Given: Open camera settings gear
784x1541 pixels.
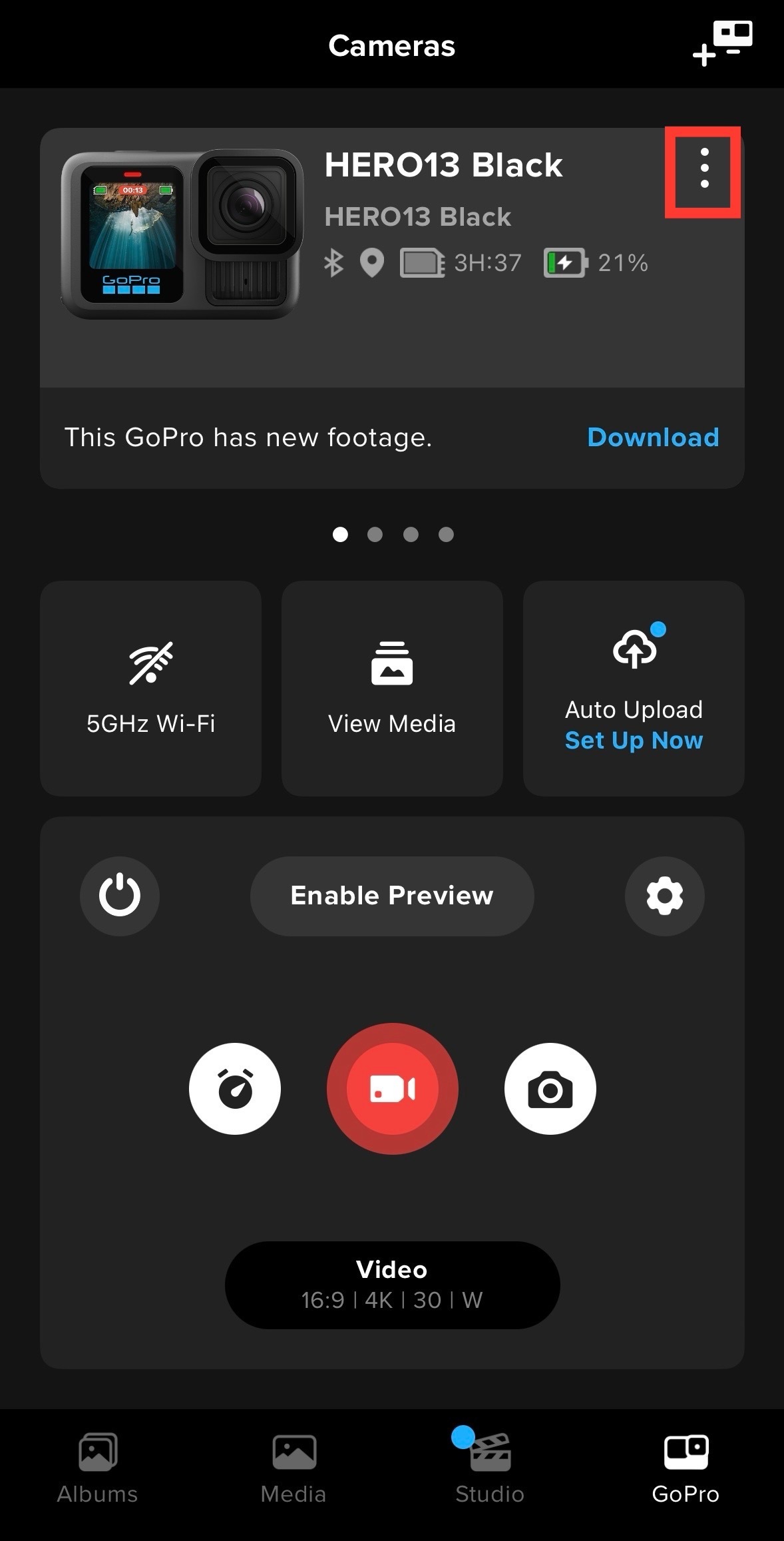Looking at the screenshot, I should pyautogui.click(x=664, y=896).
